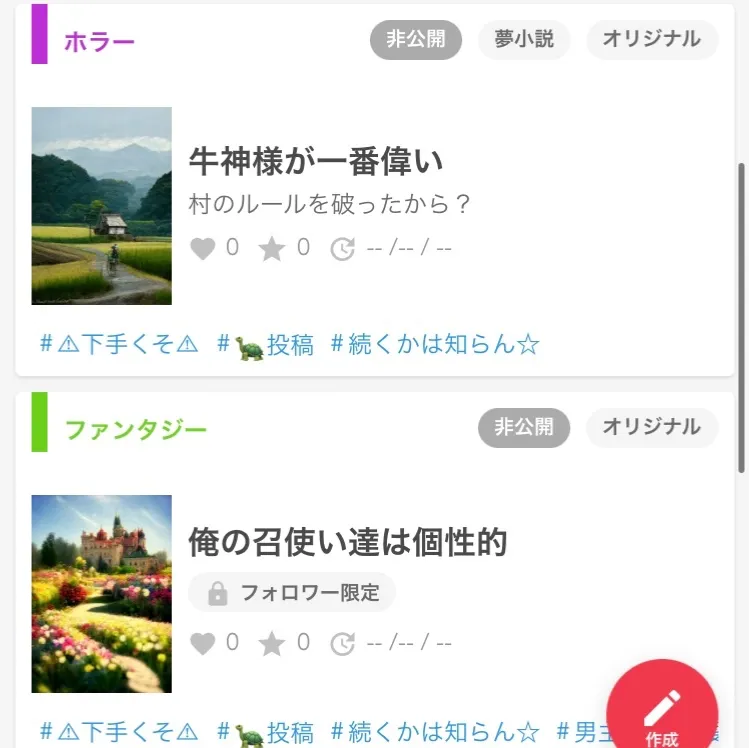Tap the 非公開 chip on the ファンタジー card
Image resolution: width=749 pixels, height=748 pixels.
[524, 427]
